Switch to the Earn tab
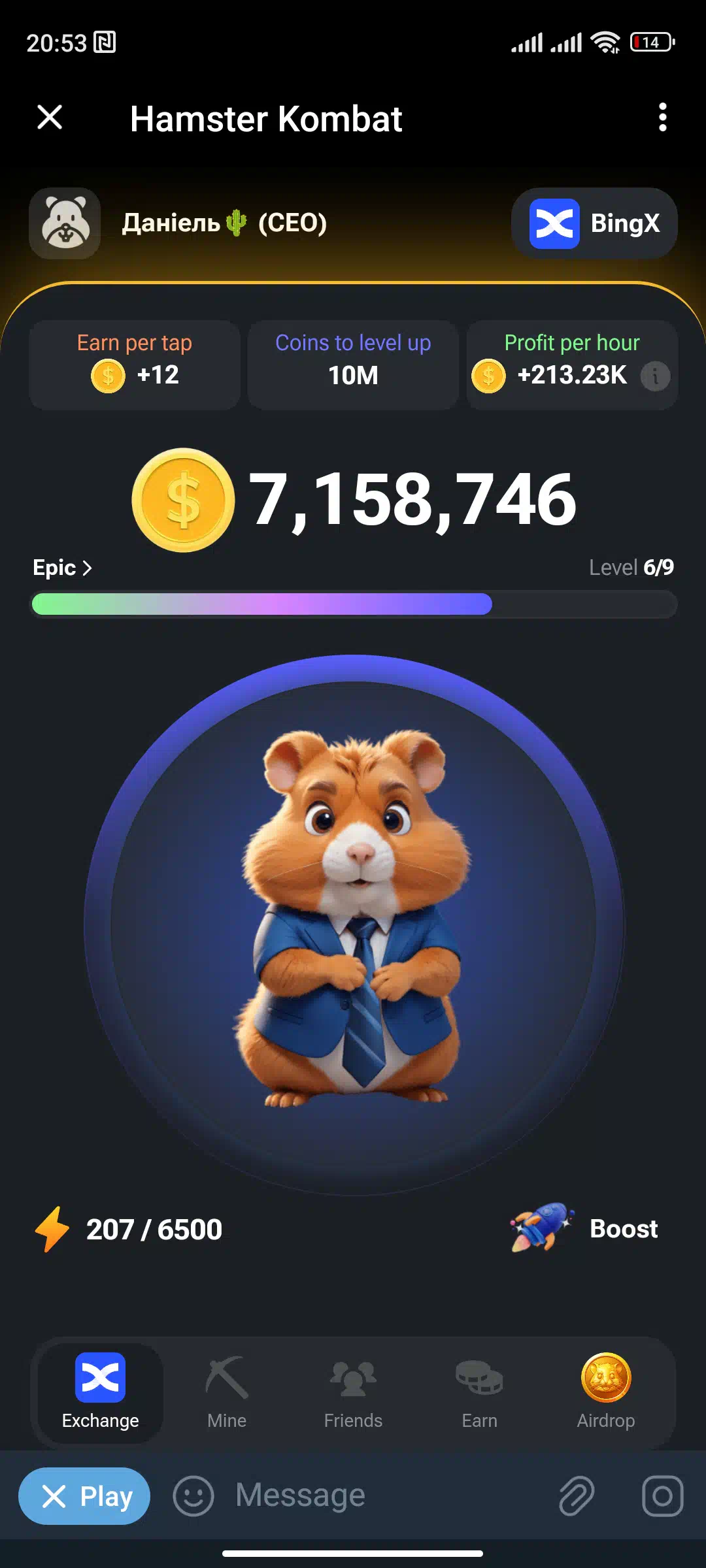Viewport: 706px width, 1568px height. coord(479,1392)
